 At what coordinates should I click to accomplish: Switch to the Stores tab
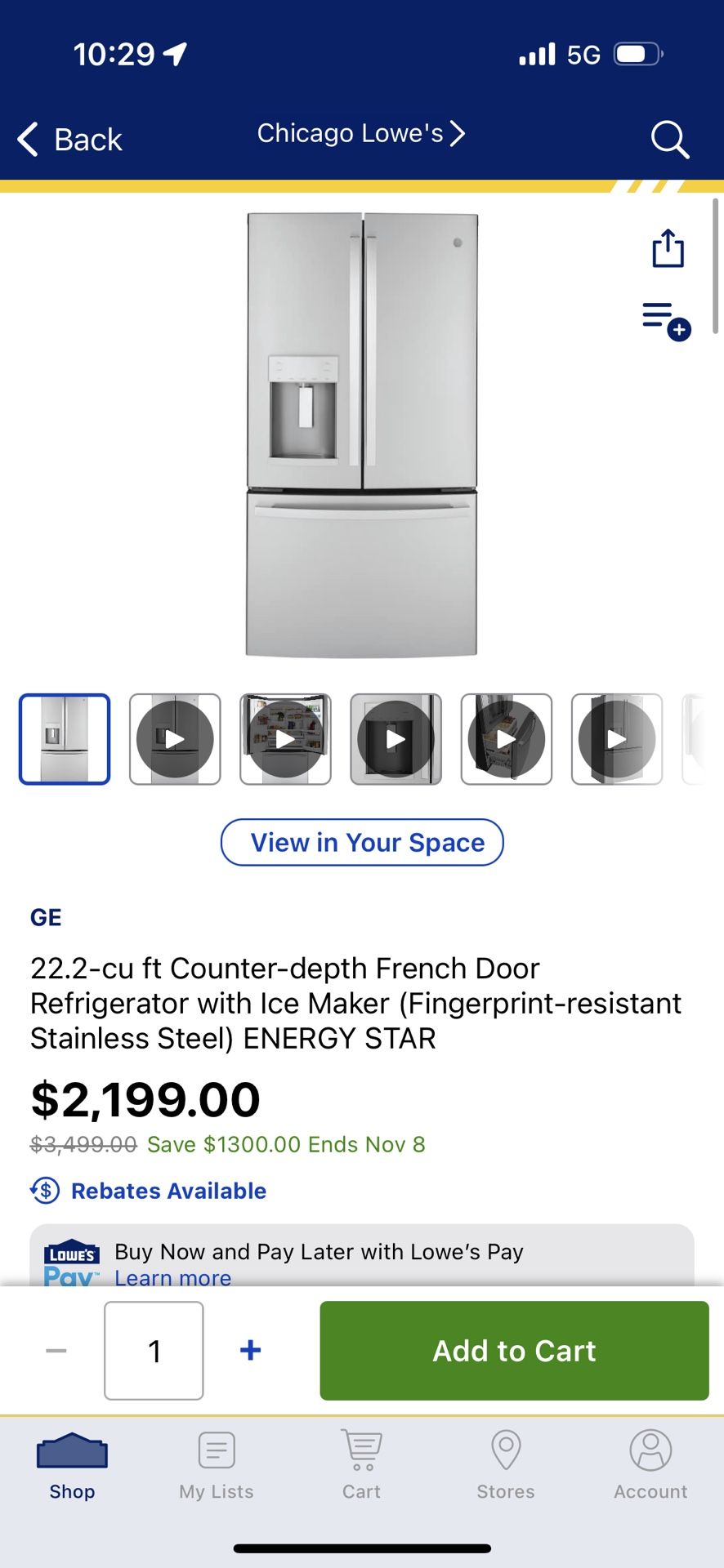[x=506, y=1466]
